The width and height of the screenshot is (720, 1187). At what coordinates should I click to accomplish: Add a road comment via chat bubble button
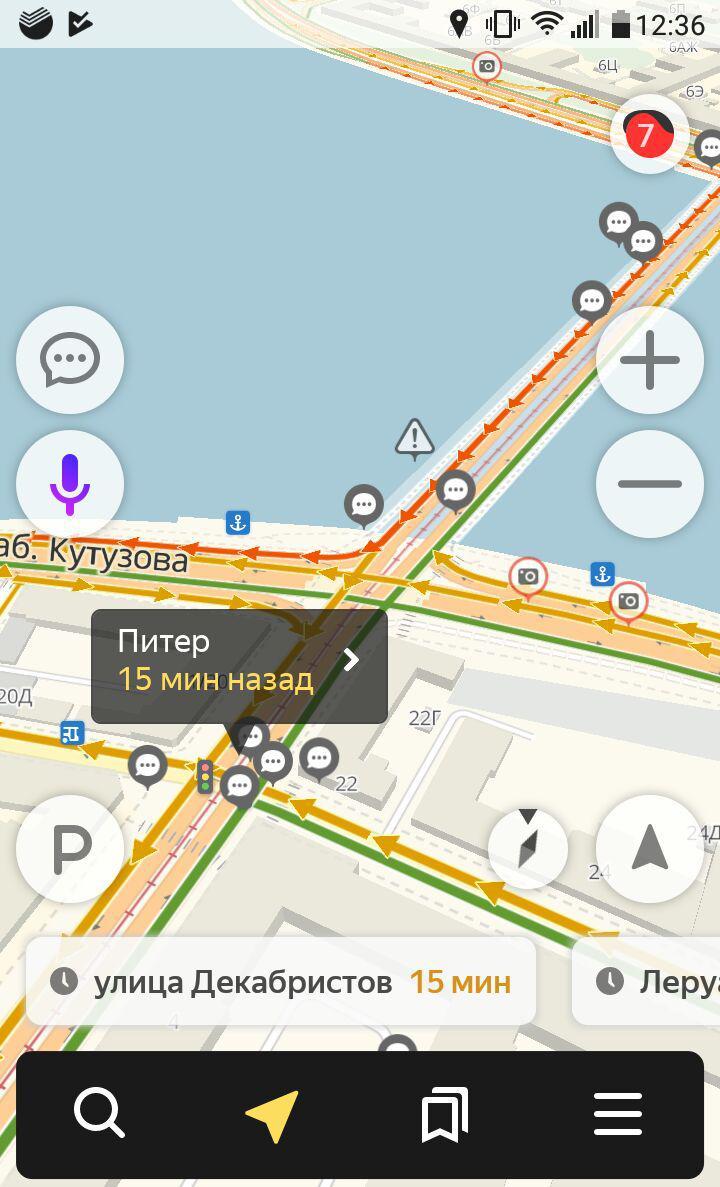70,360
